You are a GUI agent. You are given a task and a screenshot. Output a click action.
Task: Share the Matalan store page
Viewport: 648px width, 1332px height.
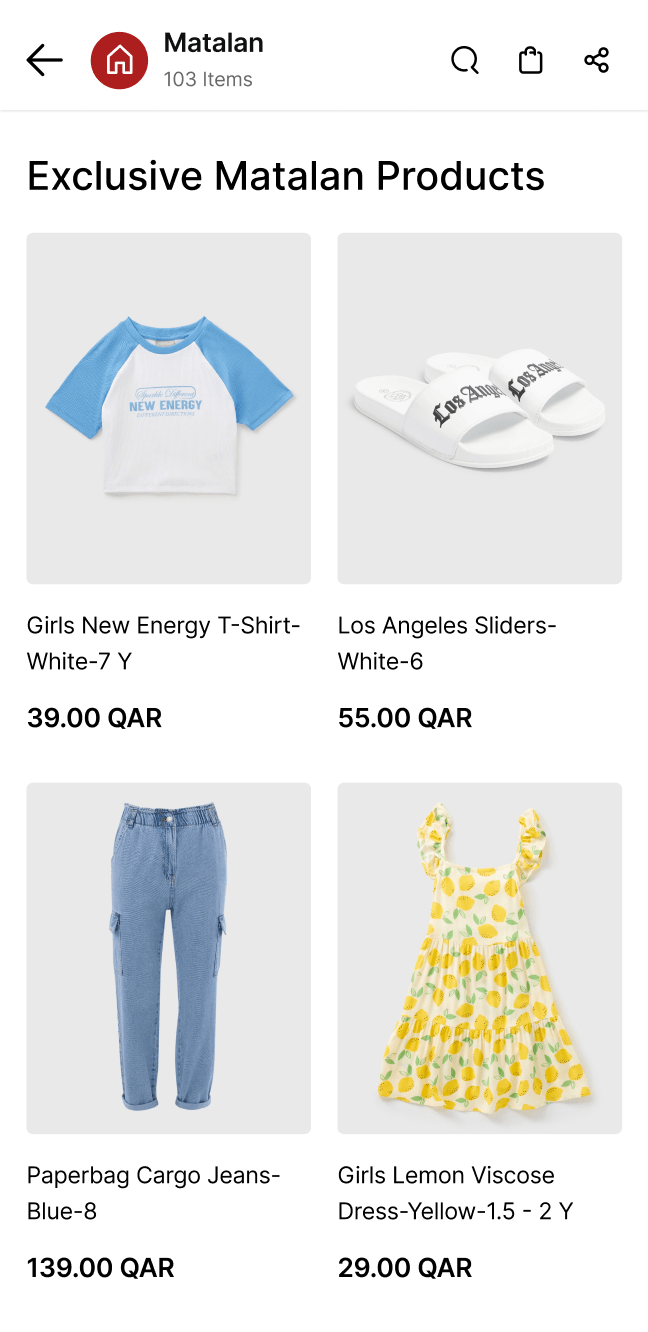point(597,61)
